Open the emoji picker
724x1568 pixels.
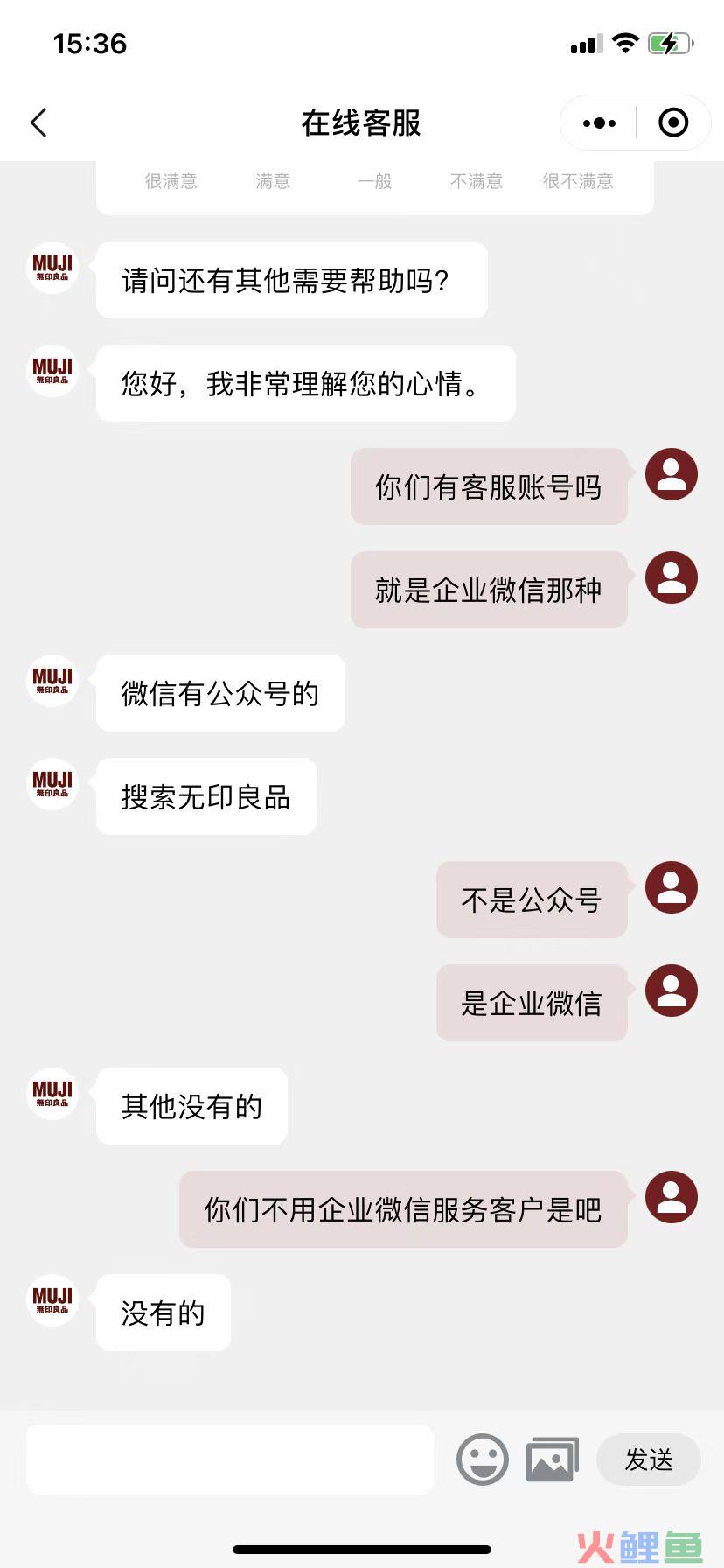[x=483, y=1459]
